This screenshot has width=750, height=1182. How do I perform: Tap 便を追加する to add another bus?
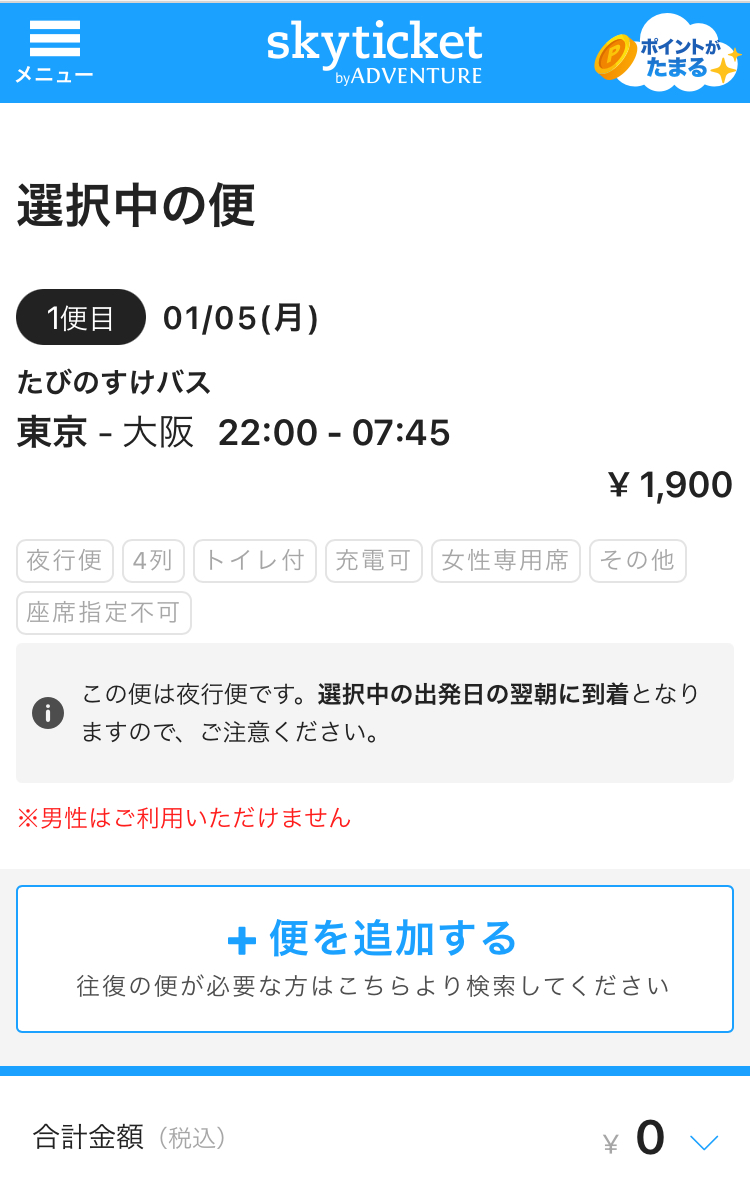374,958
